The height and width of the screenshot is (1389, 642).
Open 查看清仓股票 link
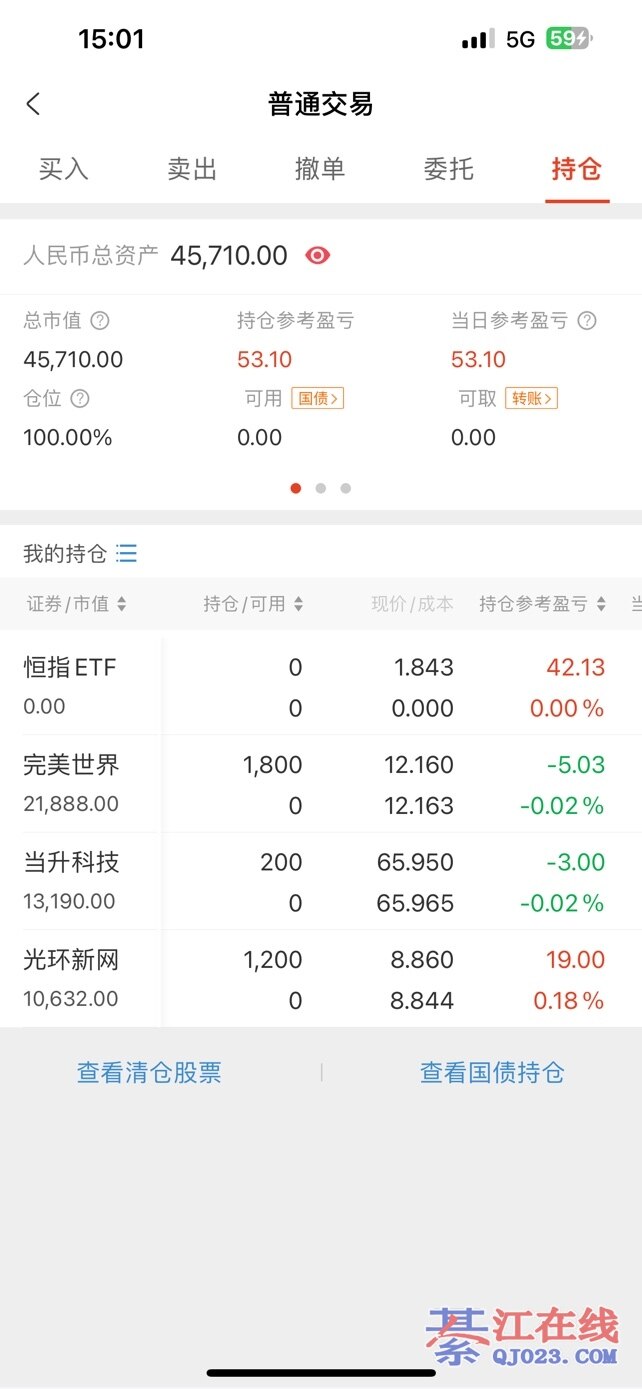pyautogui.click(x=149, y=1073)
